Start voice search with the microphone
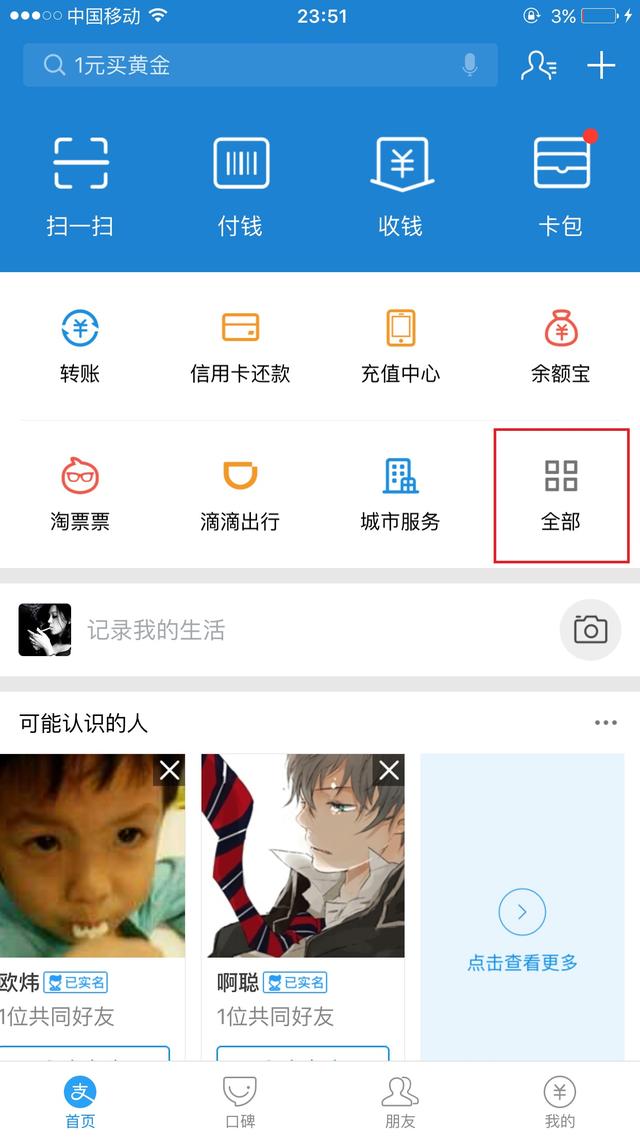Screen dimensions: 640x1138 tap(470, 66)
